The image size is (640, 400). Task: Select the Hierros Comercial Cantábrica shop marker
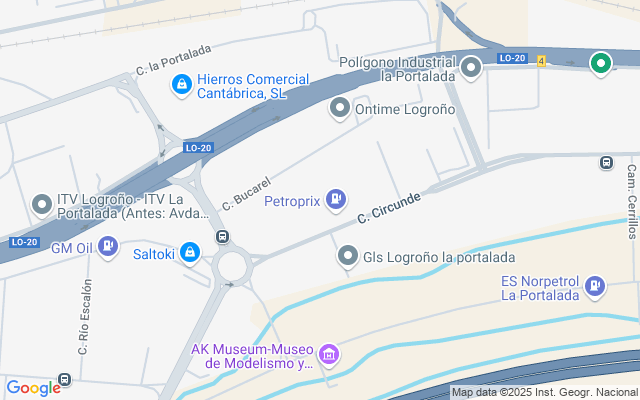[180, 86]
